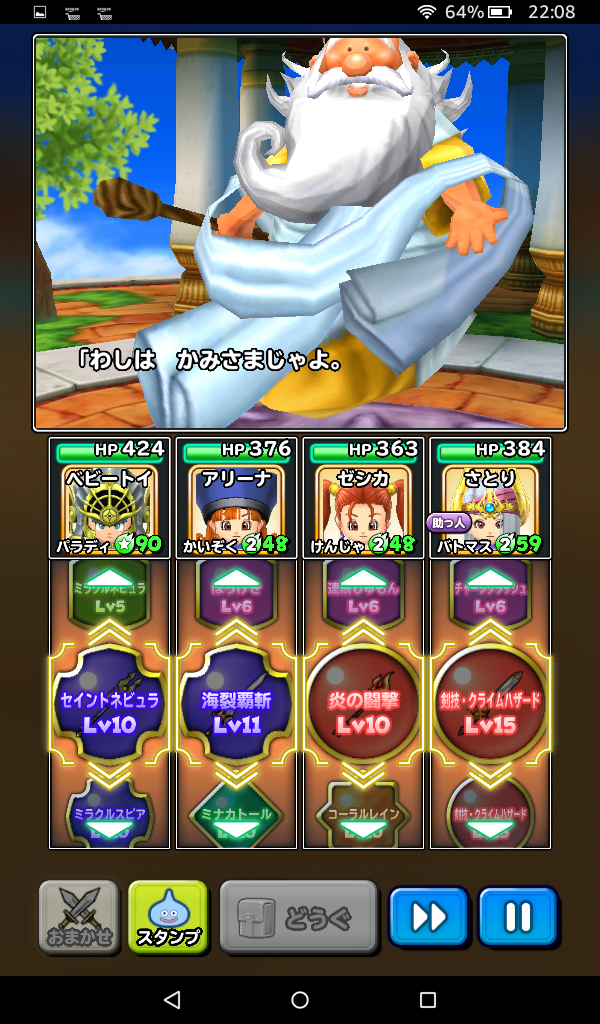Tap the おまかせ auto-battle button
Screen dimensions: 600x1024
tap(79, 917)
